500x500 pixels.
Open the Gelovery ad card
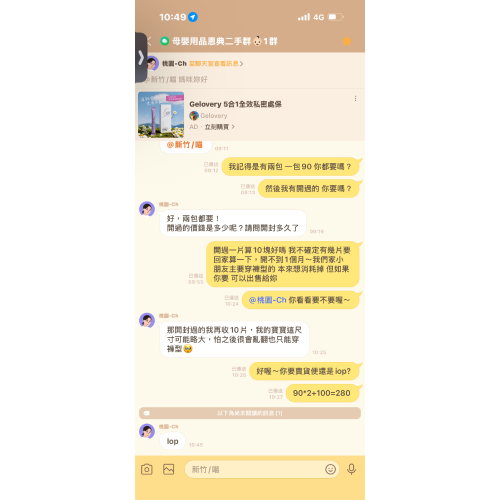pyautogui.click(x=250, y=115)
